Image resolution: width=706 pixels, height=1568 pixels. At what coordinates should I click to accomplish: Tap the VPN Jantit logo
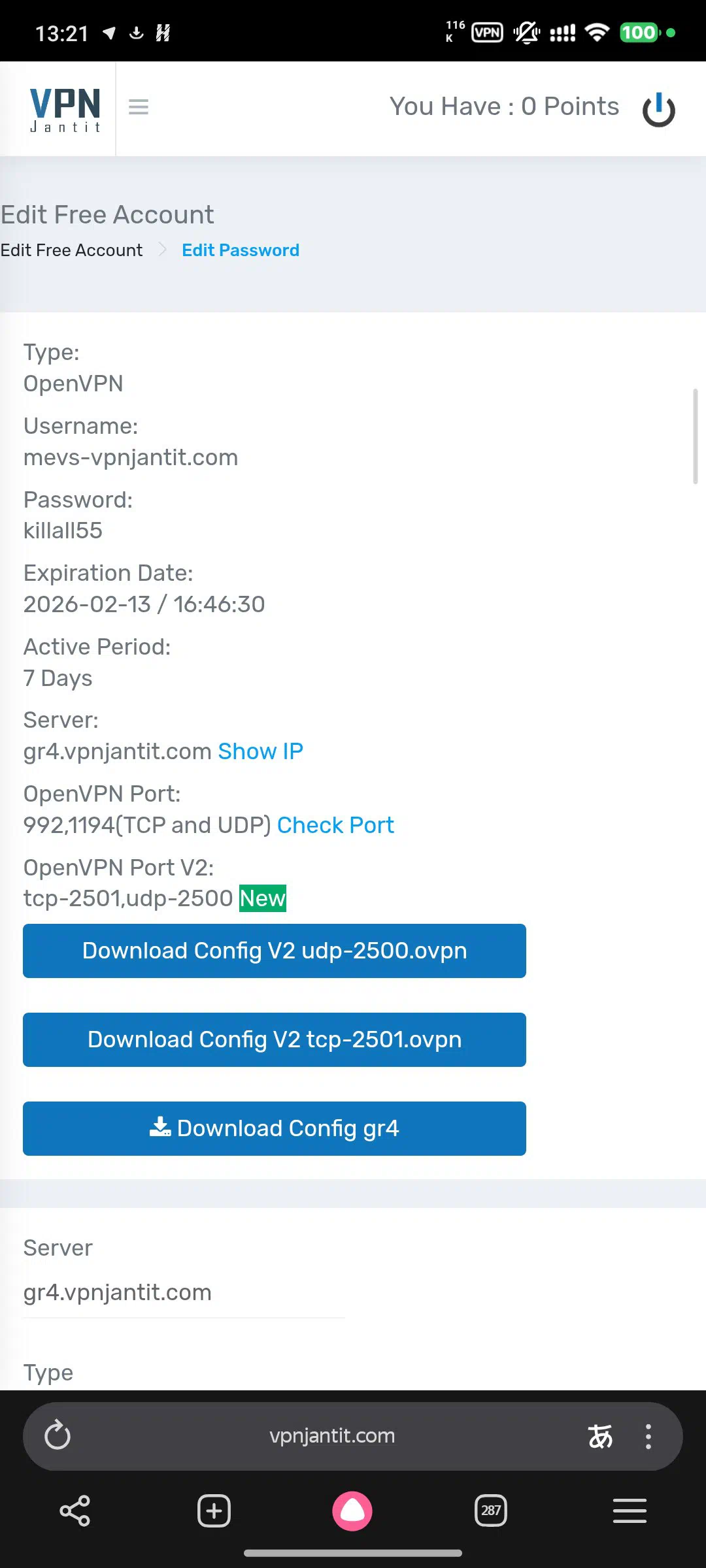tap(65, 109)
